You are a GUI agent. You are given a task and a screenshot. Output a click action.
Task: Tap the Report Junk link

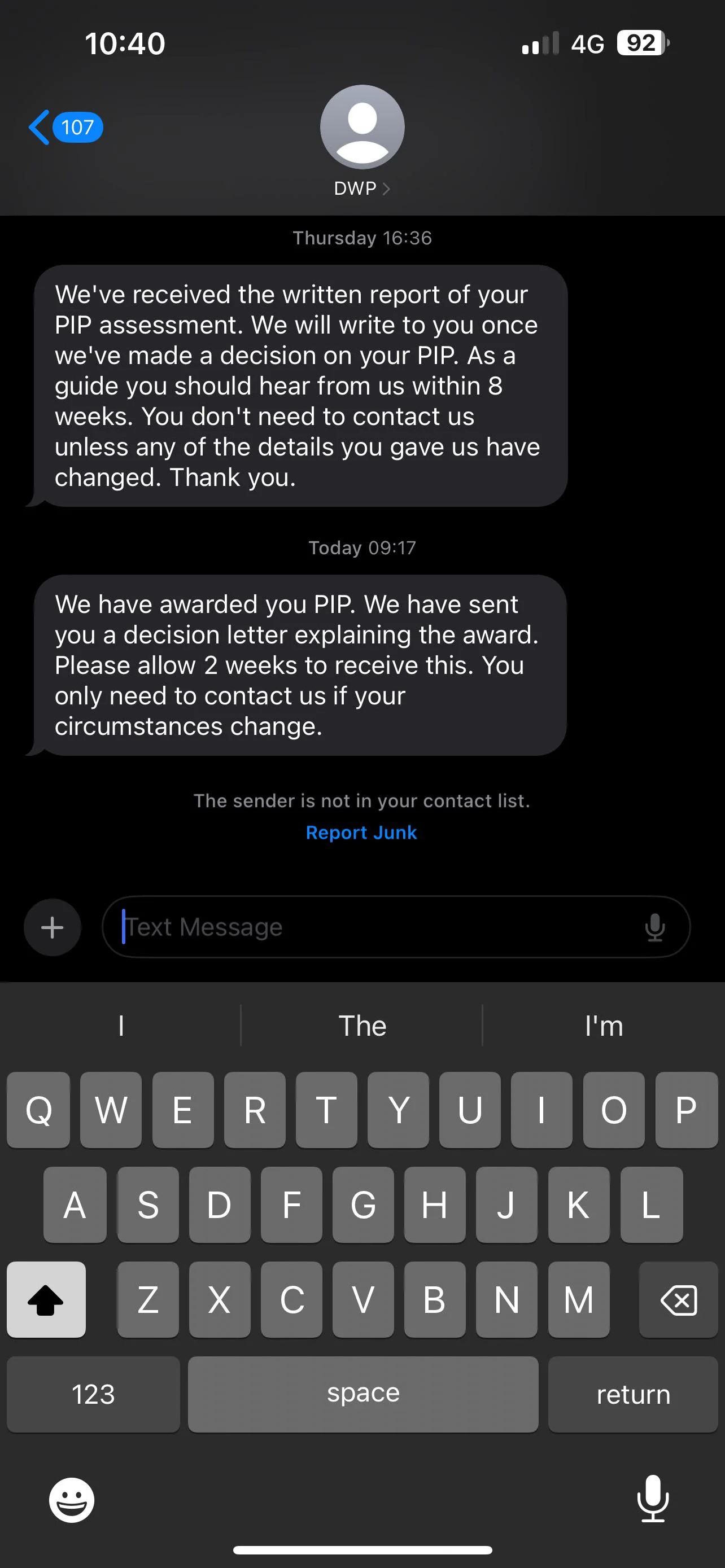(x=361, y=832)
